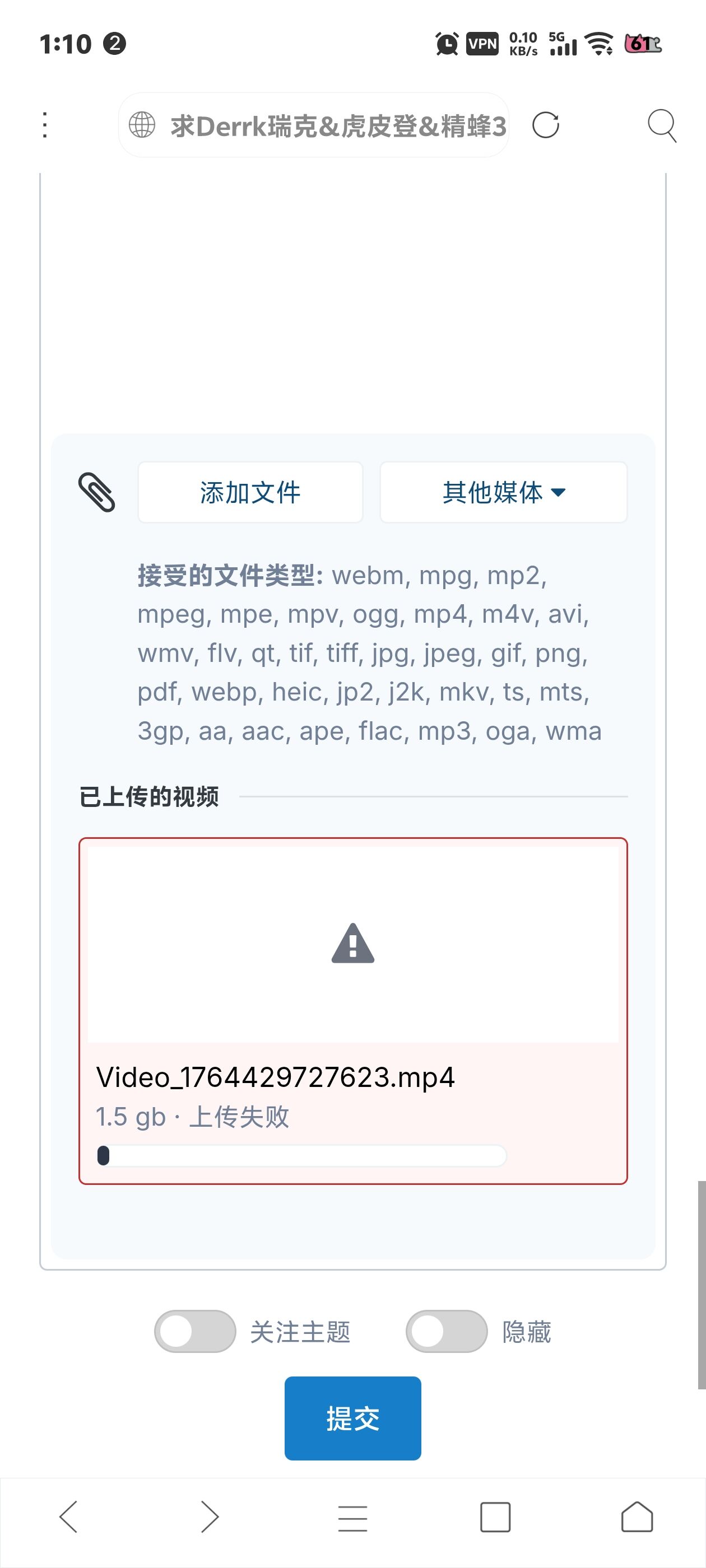Toggle the 隐藏 switch
Image resolution: width=706 pixels, height=1568 pixels.
[447, 1331]
